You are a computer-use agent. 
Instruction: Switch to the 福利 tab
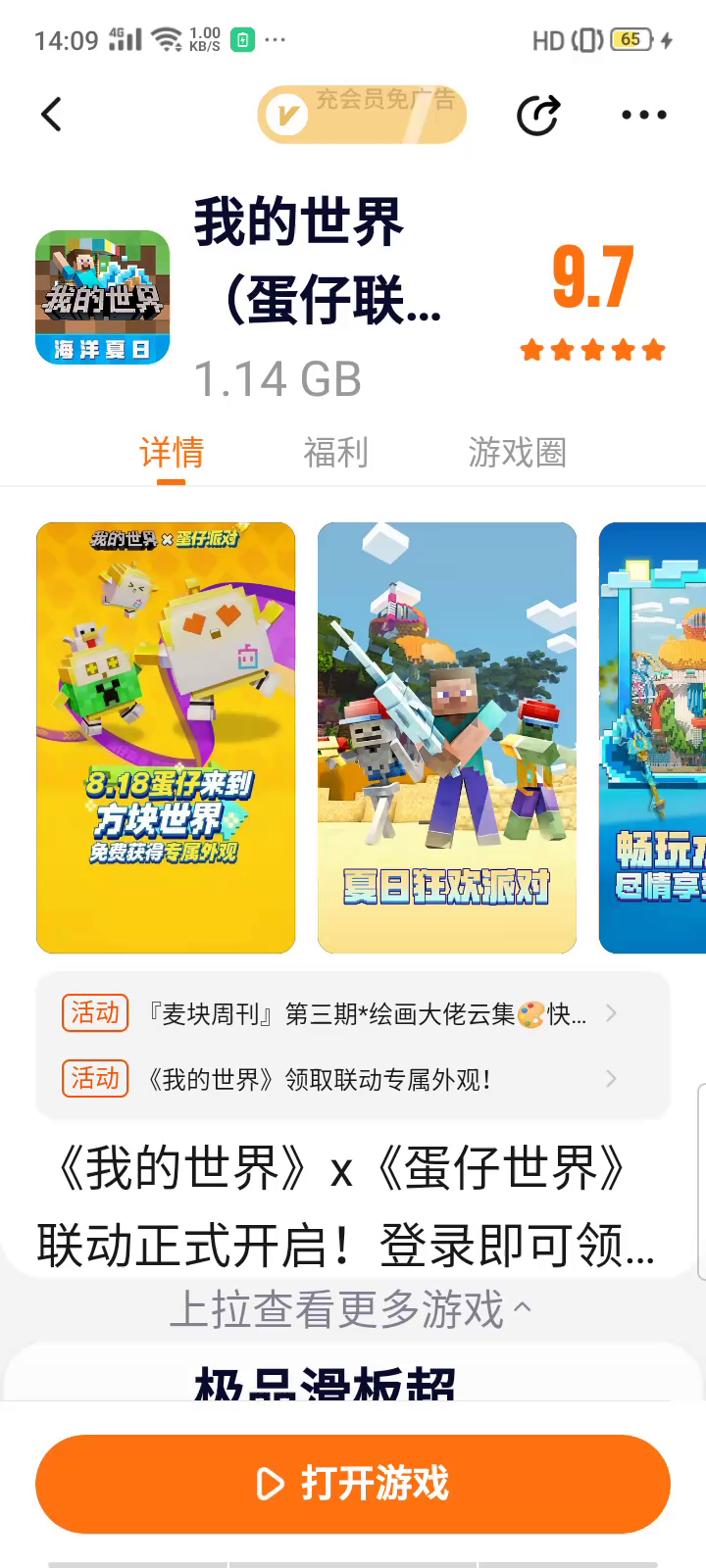(335, 453)
